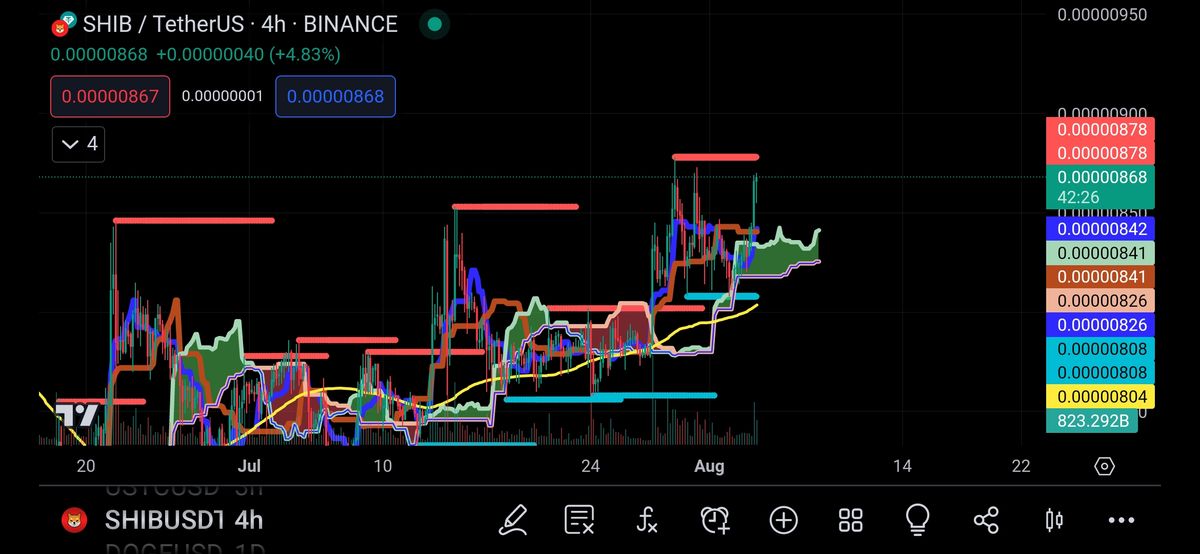1200x554 pixels.
Task: Open chart scale settings gear
Action: point(1104,466)
